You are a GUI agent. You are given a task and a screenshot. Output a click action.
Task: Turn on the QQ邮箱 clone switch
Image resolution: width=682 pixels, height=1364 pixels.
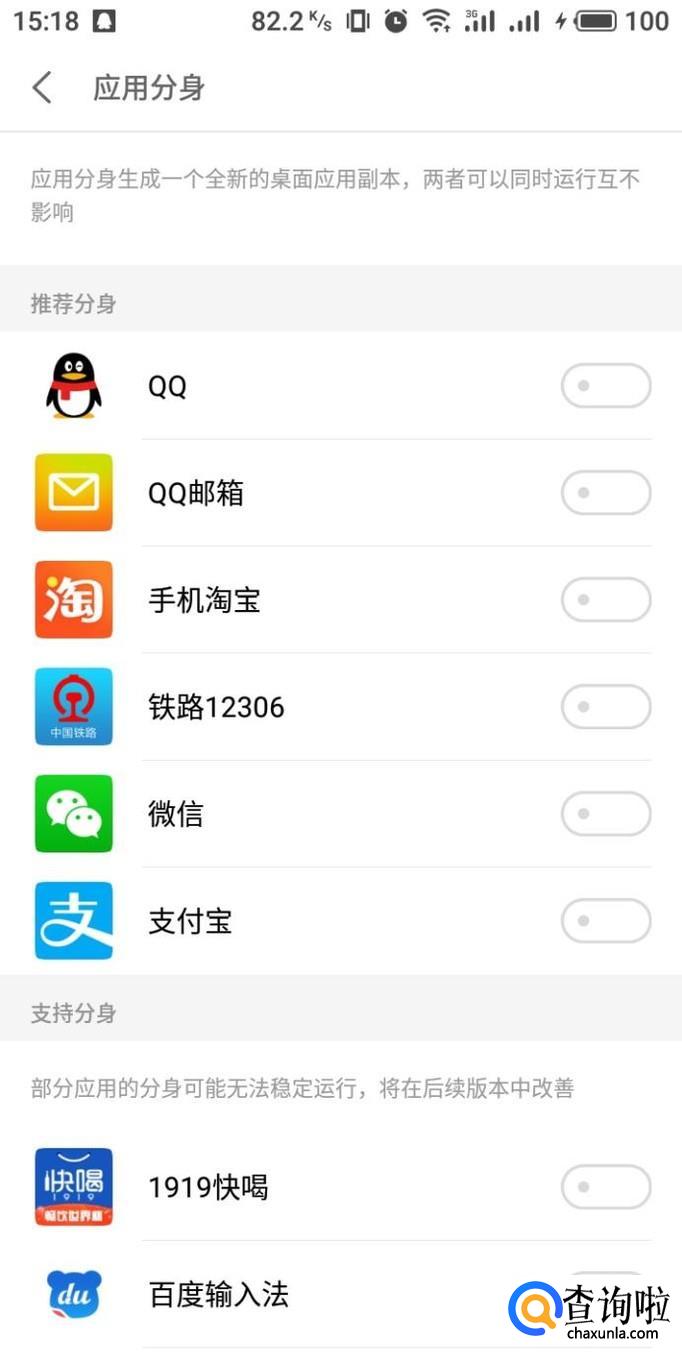606,493
